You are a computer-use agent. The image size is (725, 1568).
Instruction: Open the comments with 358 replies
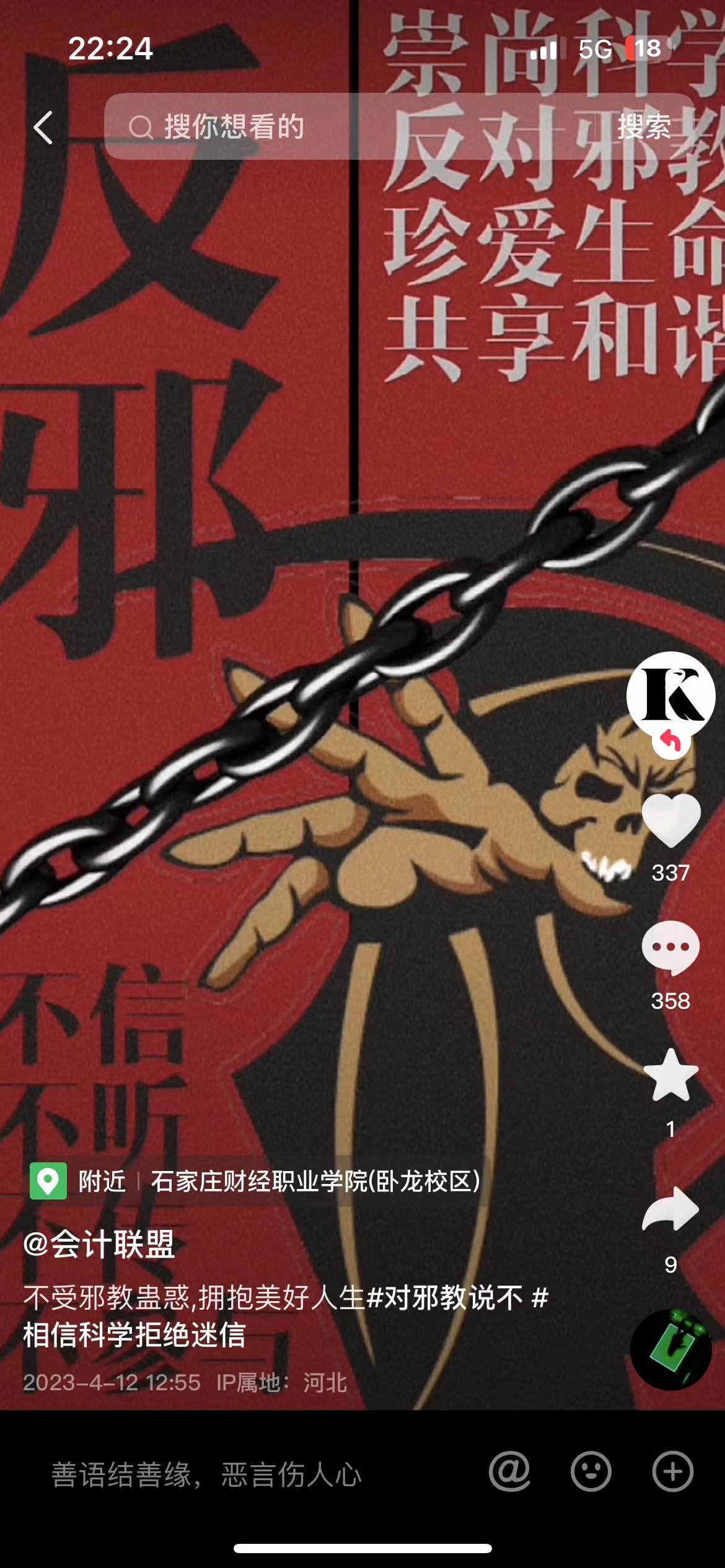(670, 947)
